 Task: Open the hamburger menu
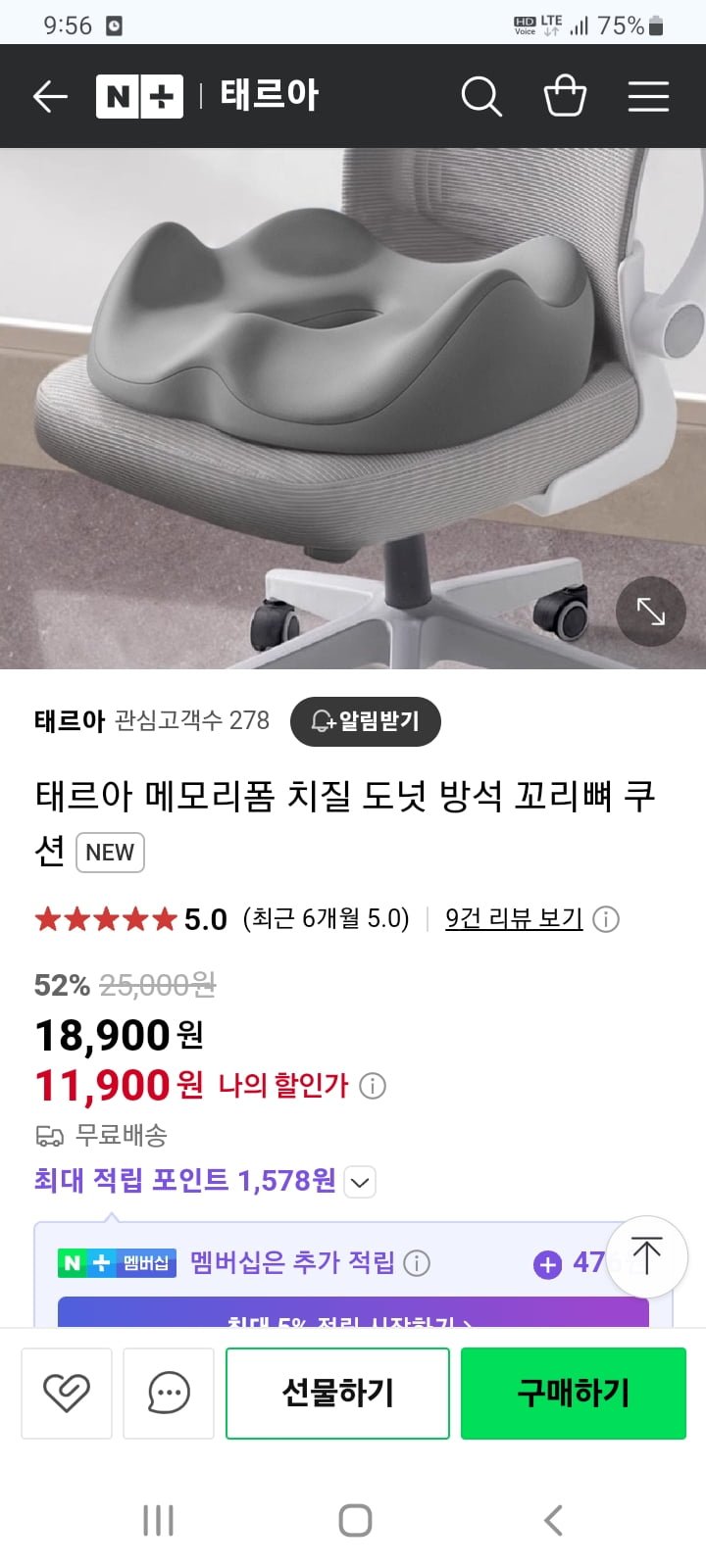click(648, 96)
